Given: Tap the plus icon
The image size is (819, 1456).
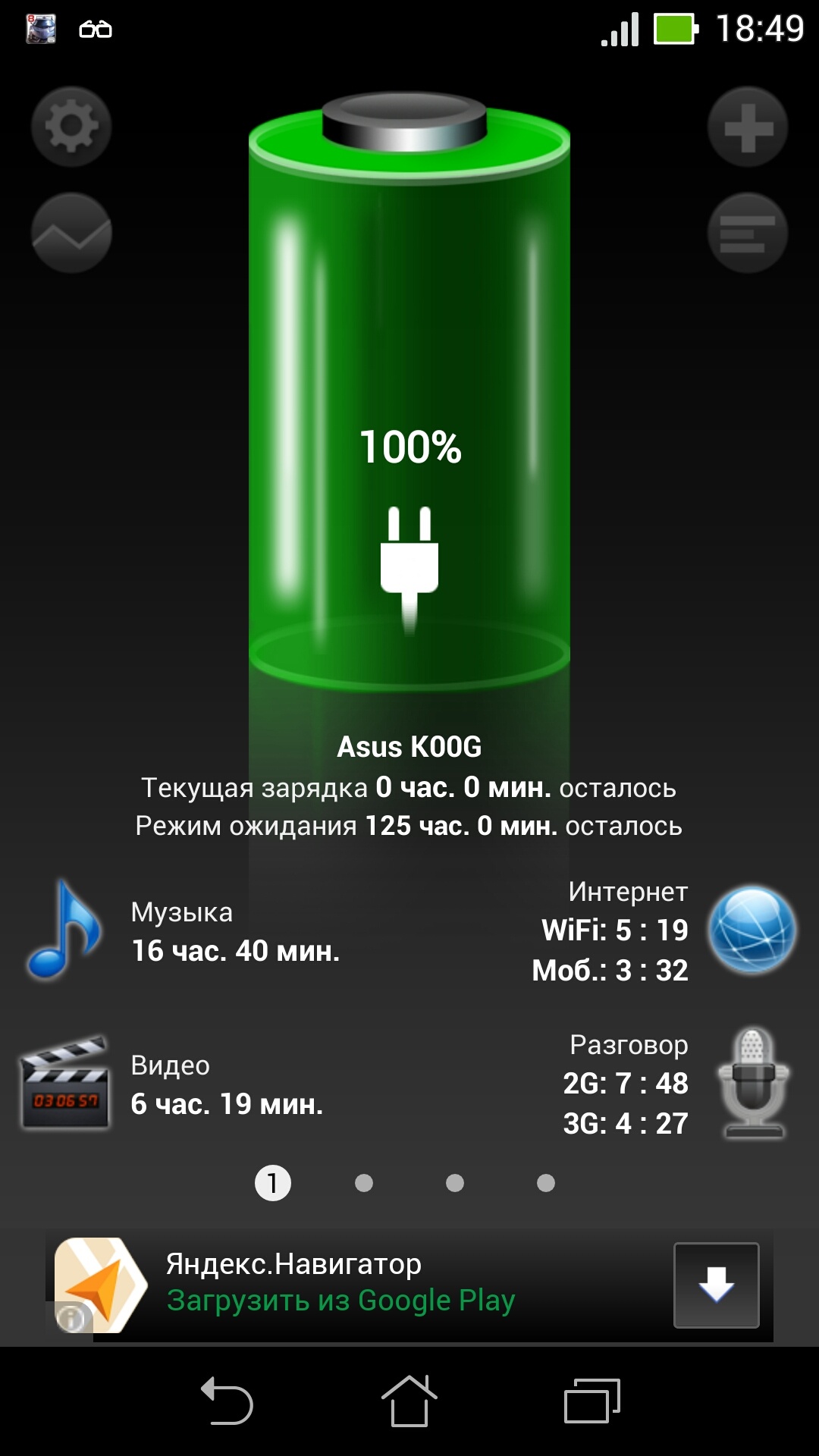Looking at the screenshot, I should click(x=748, y=127).
